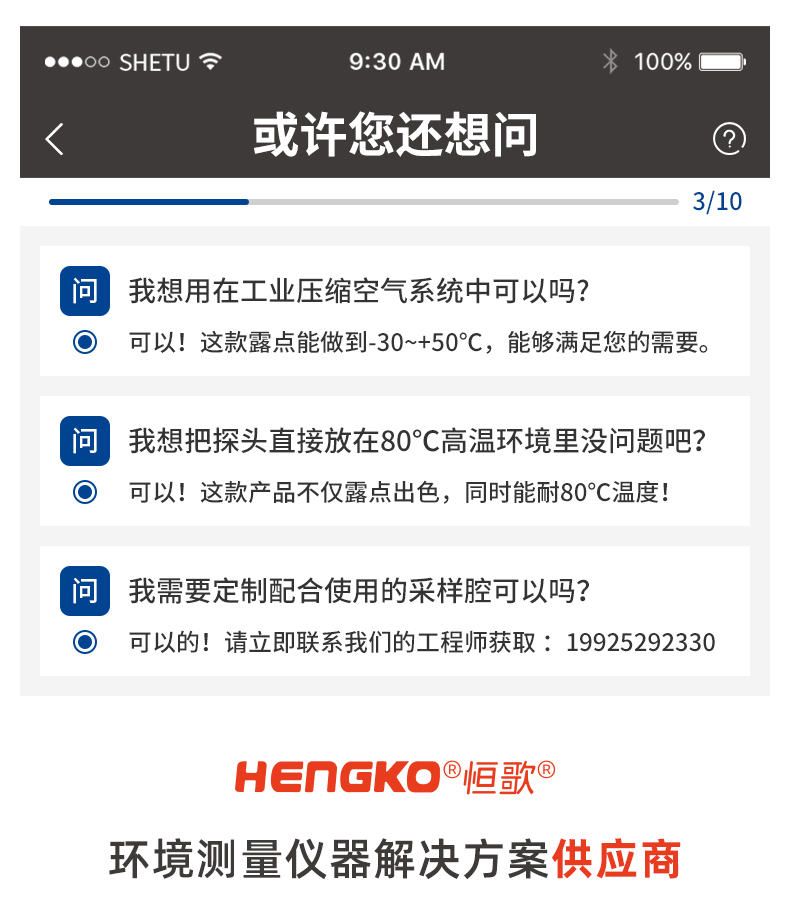790x911 pixels.
Task: Click the Bluetooth icon in the status bar
Action: [x=612, y=61]
